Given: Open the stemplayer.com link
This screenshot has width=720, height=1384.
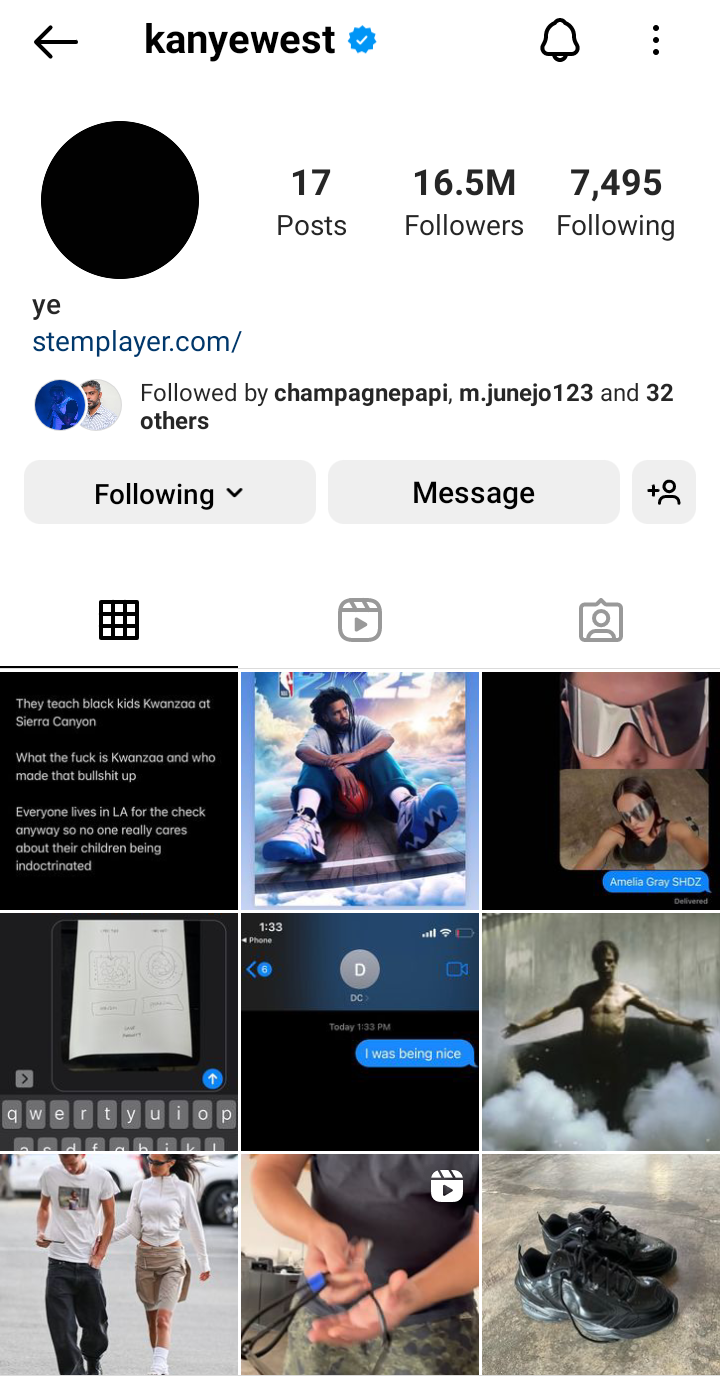Looking at the screenshot, I should pyautogui.click(x=137, y=342).
